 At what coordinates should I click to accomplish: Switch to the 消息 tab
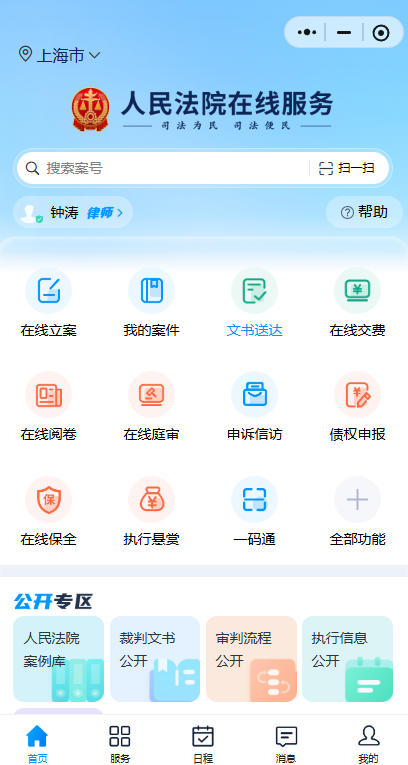[286, 744]
